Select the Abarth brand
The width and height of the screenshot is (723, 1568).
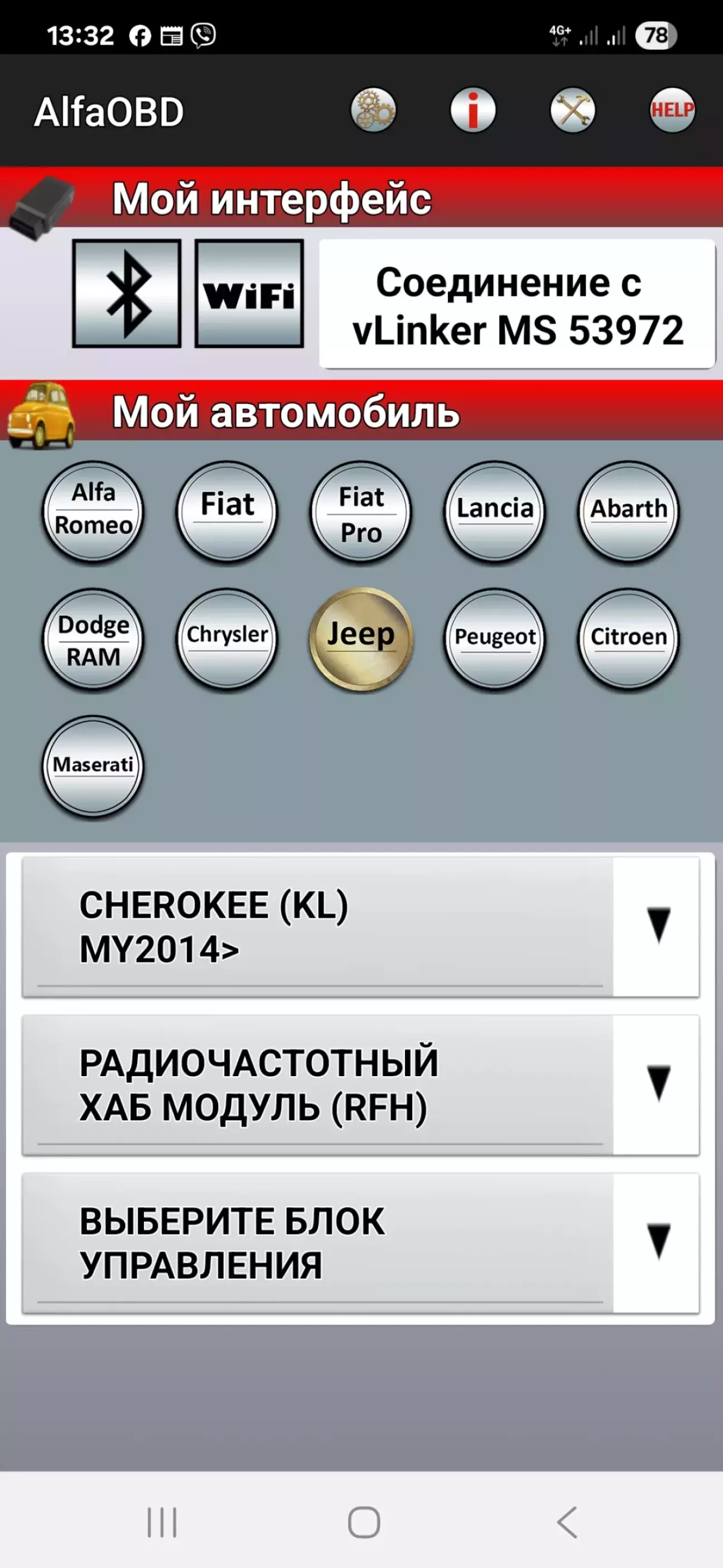[x=629, y=510]
